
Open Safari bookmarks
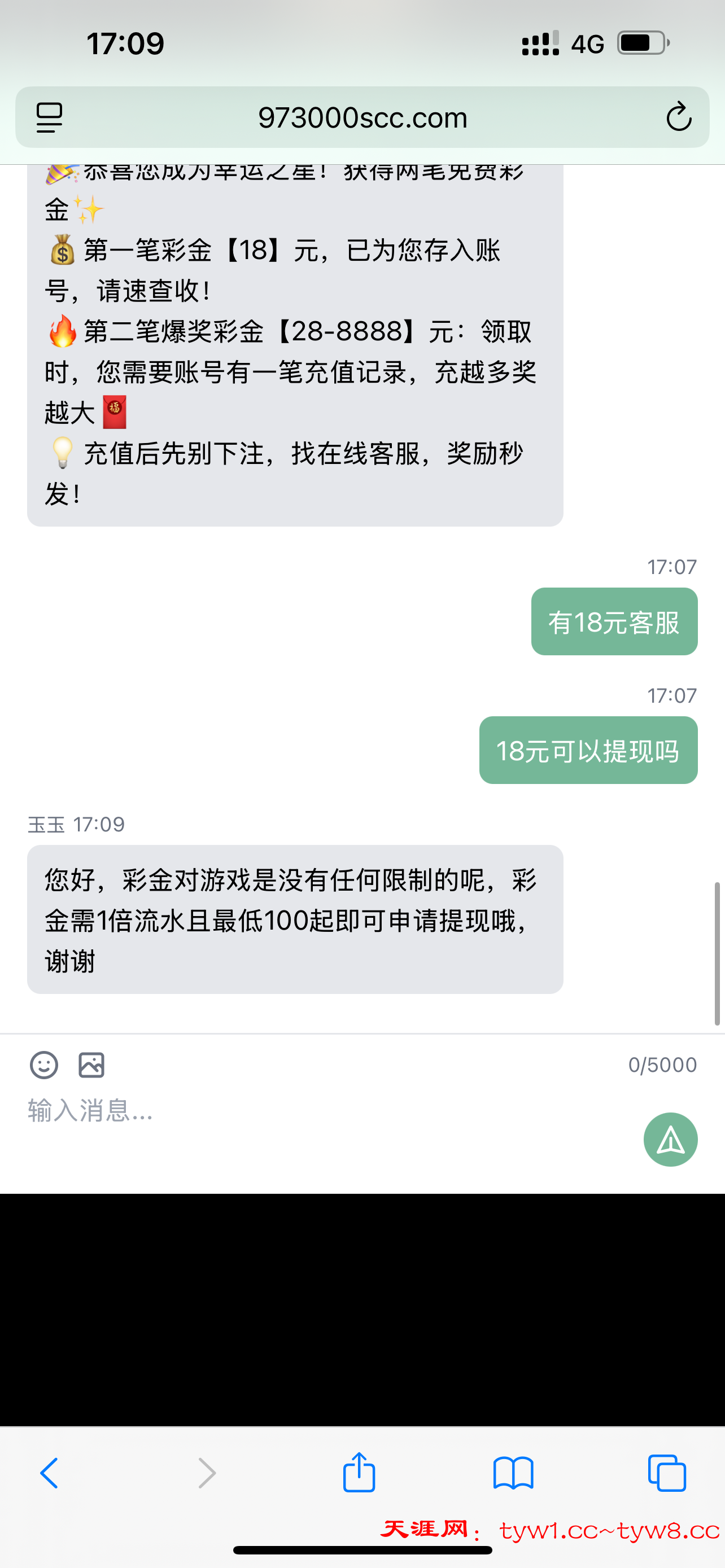[x=513, y=1473]
